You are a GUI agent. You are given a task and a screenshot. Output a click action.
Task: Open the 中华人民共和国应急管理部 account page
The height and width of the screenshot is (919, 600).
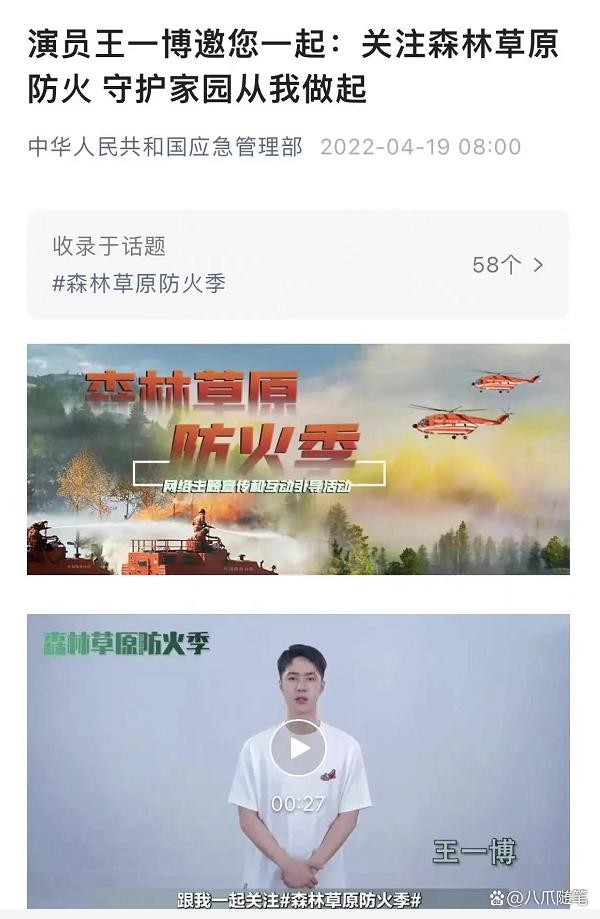[165, 147]
